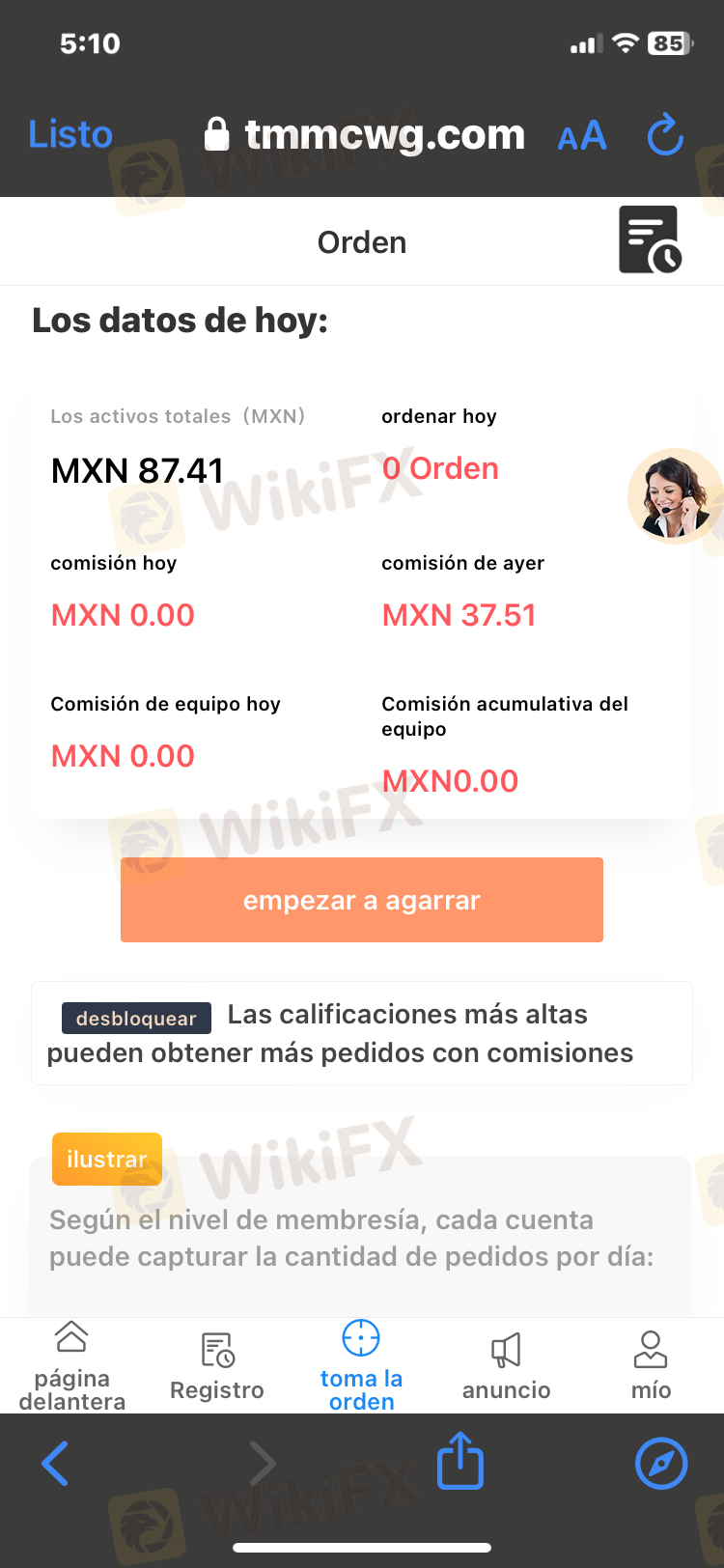Tap Listo to close the browser

tap(70, 134)
